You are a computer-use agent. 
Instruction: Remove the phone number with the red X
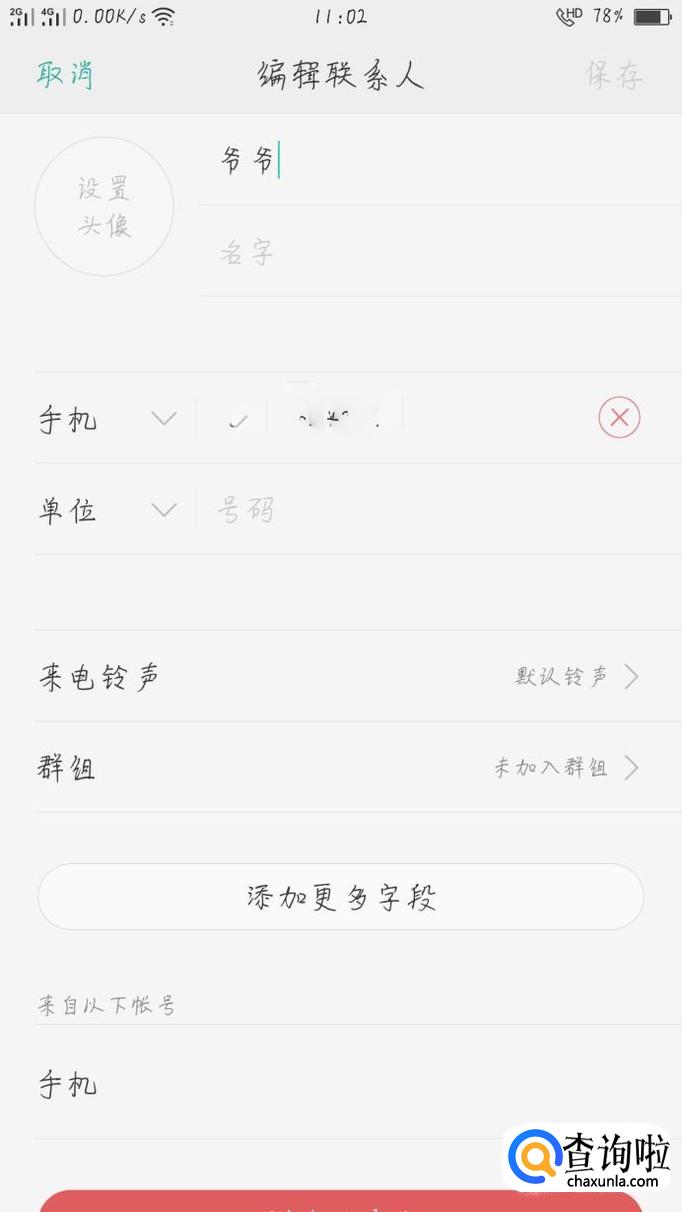tap(619, 417)
